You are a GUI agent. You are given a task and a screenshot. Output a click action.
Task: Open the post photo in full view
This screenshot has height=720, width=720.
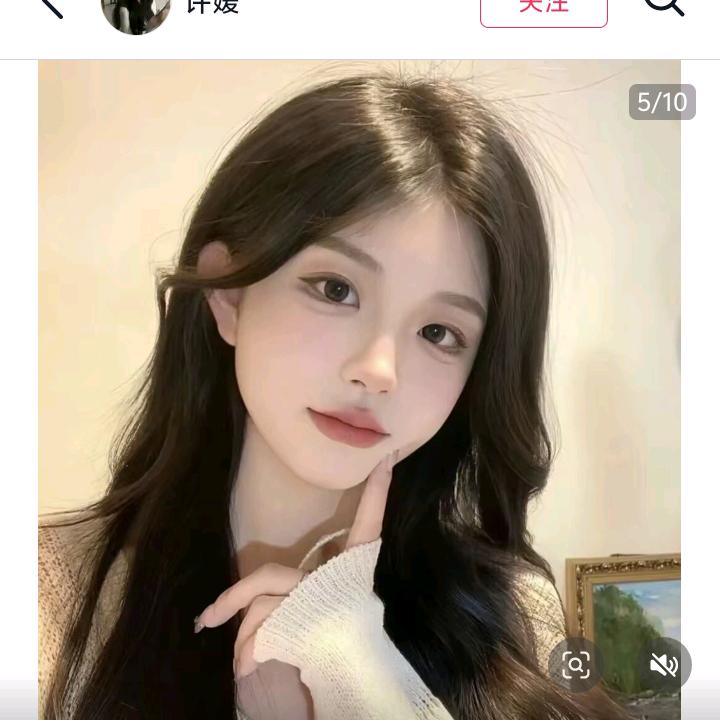(359, 380)
